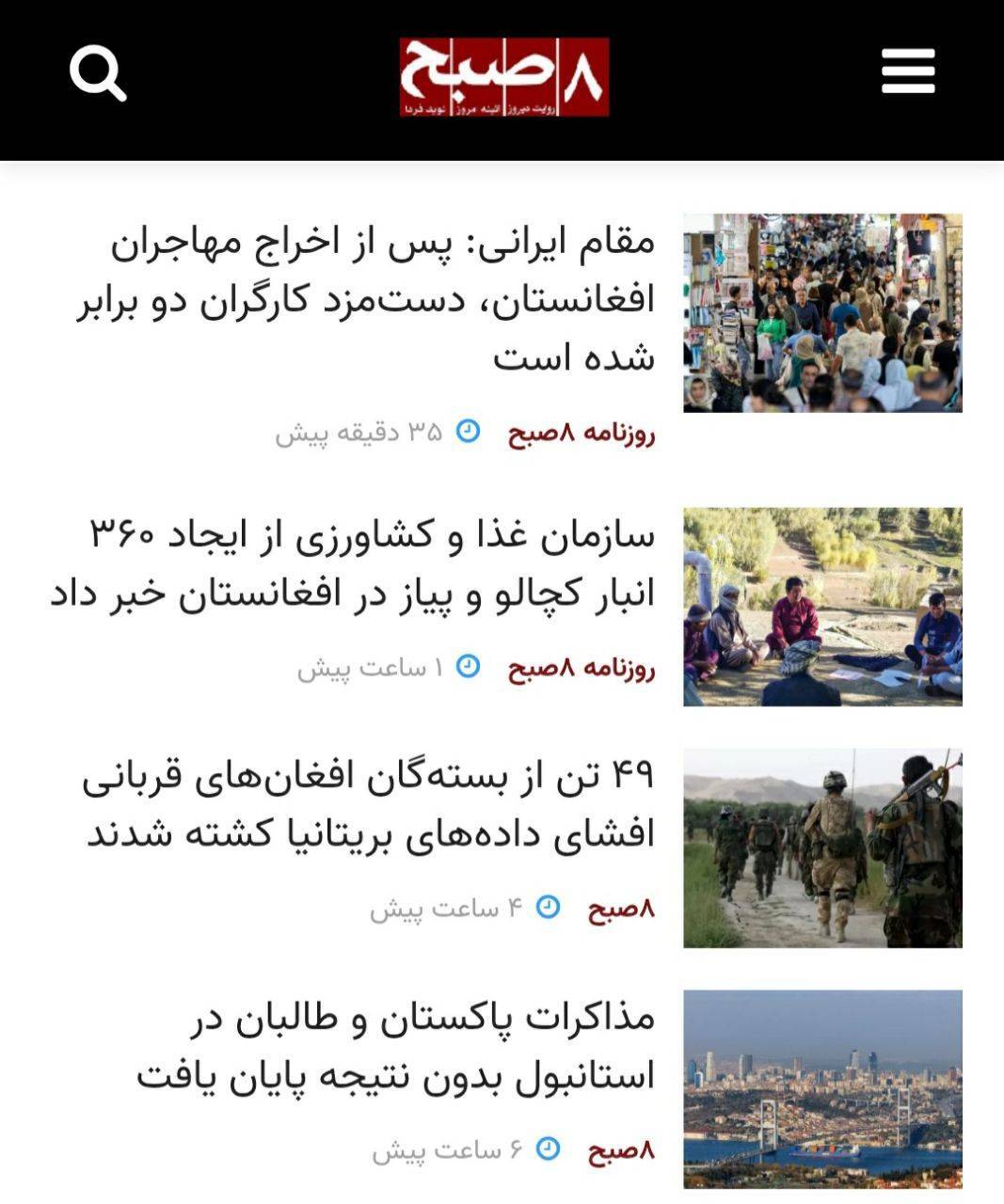Open the article on ۴۹ Afghans killed after British data leak
This screenshot has width=1004, height=1204.
[x=369, y=805]
